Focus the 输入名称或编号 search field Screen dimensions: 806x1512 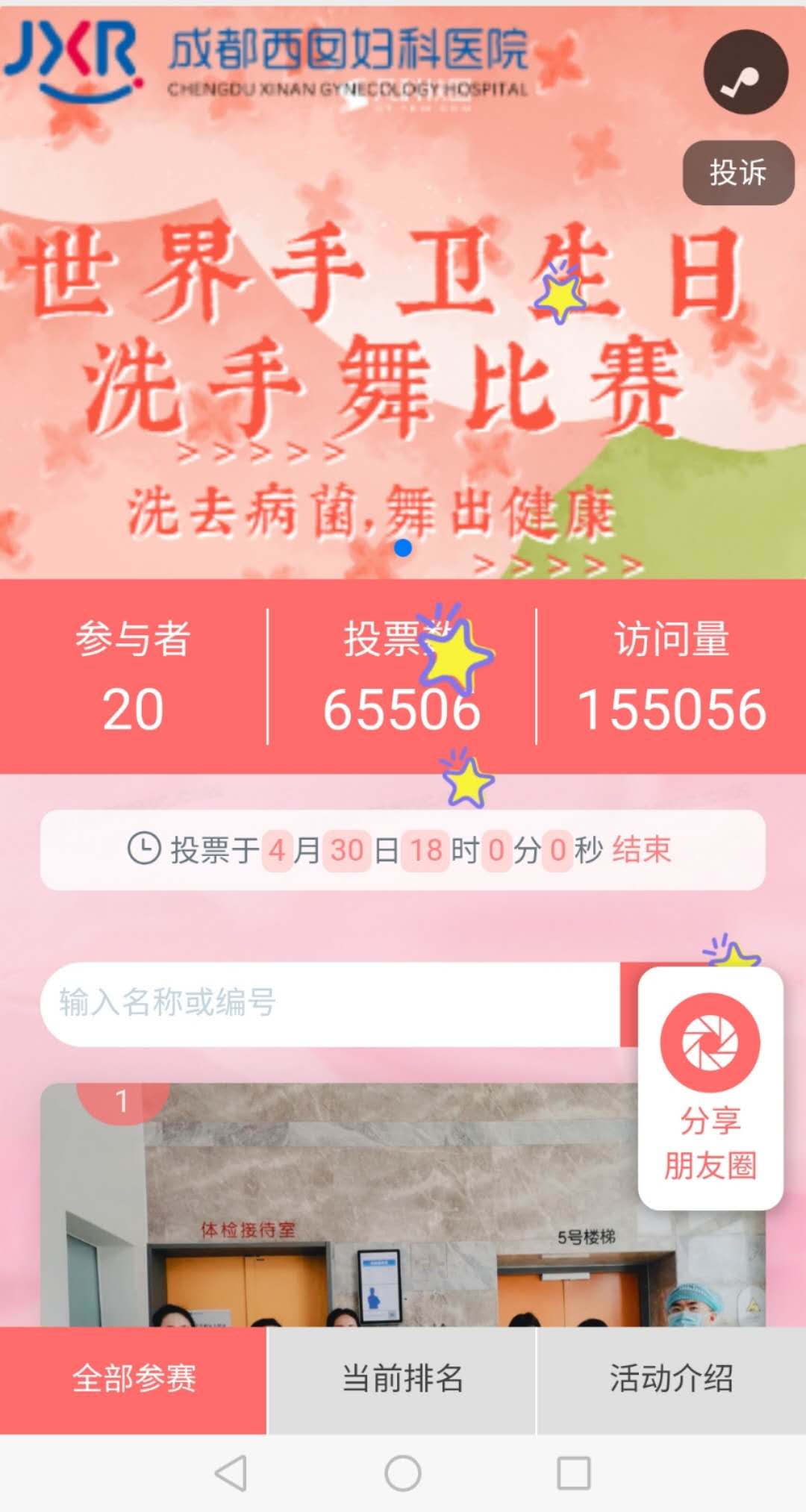pyautogui.click(x=331, y=1004)
